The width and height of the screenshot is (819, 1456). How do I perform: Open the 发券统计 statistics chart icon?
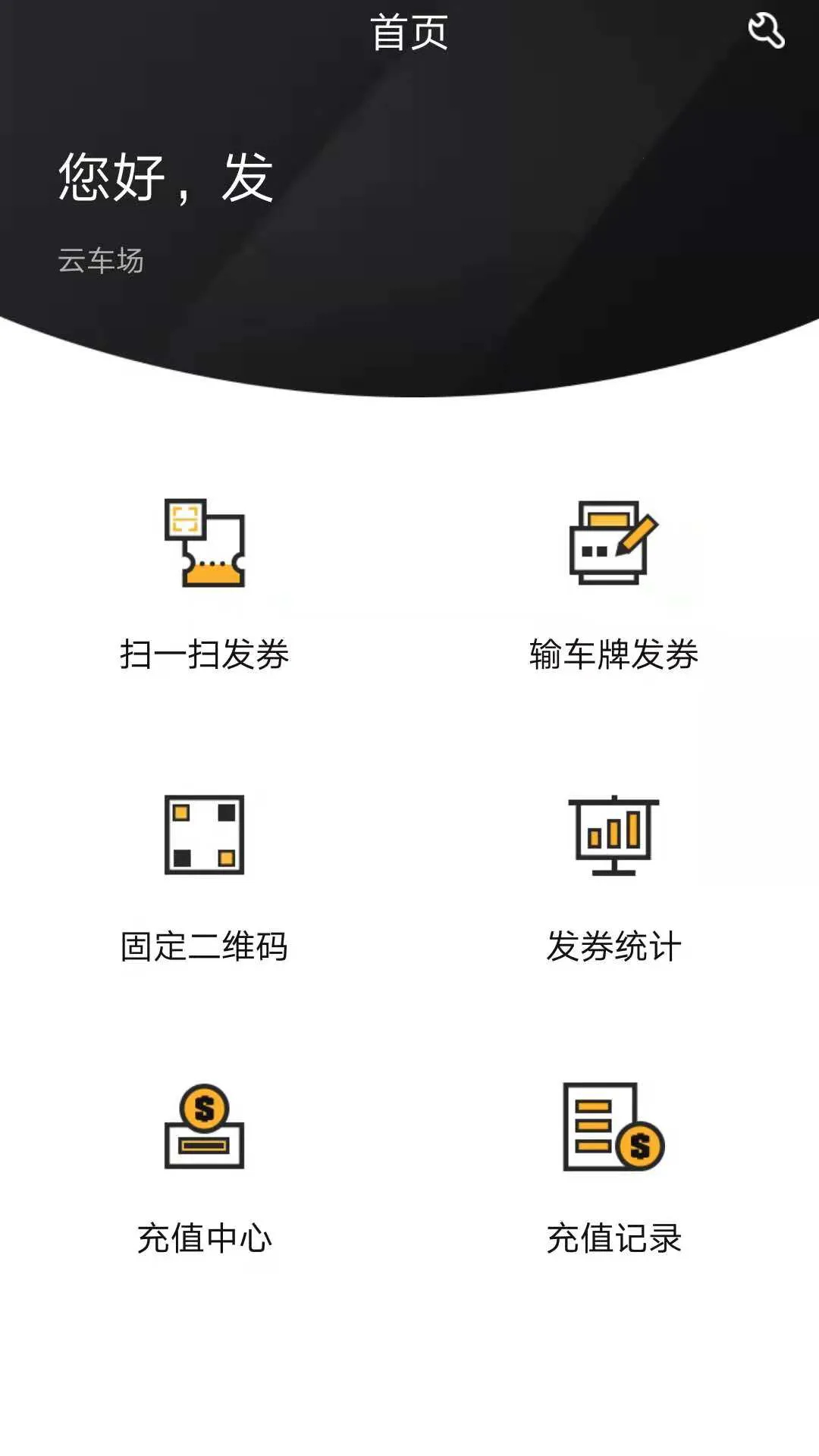coord(614,834)
